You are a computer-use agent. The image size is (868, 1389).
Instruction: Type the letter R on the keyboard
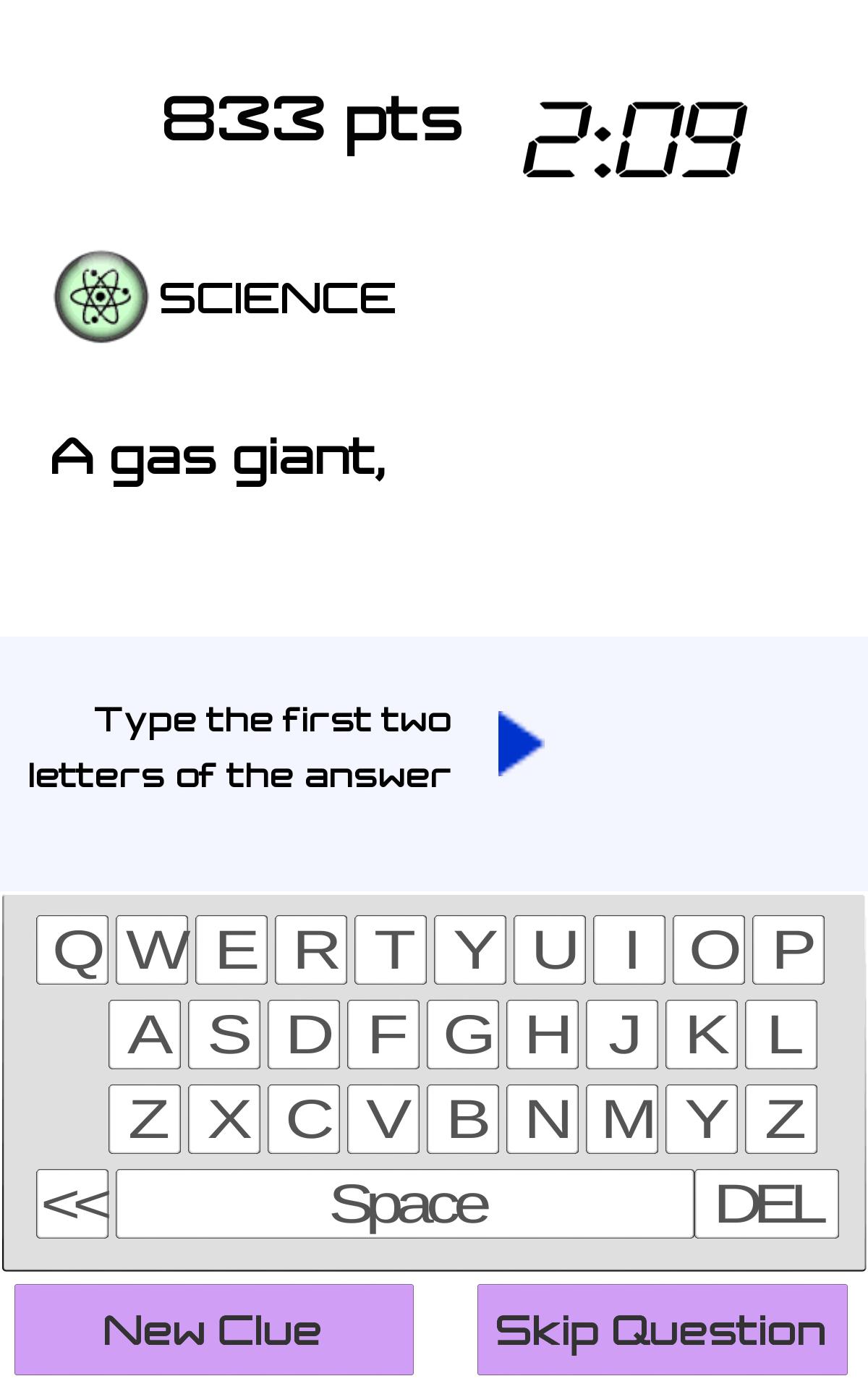pos(311,949)
